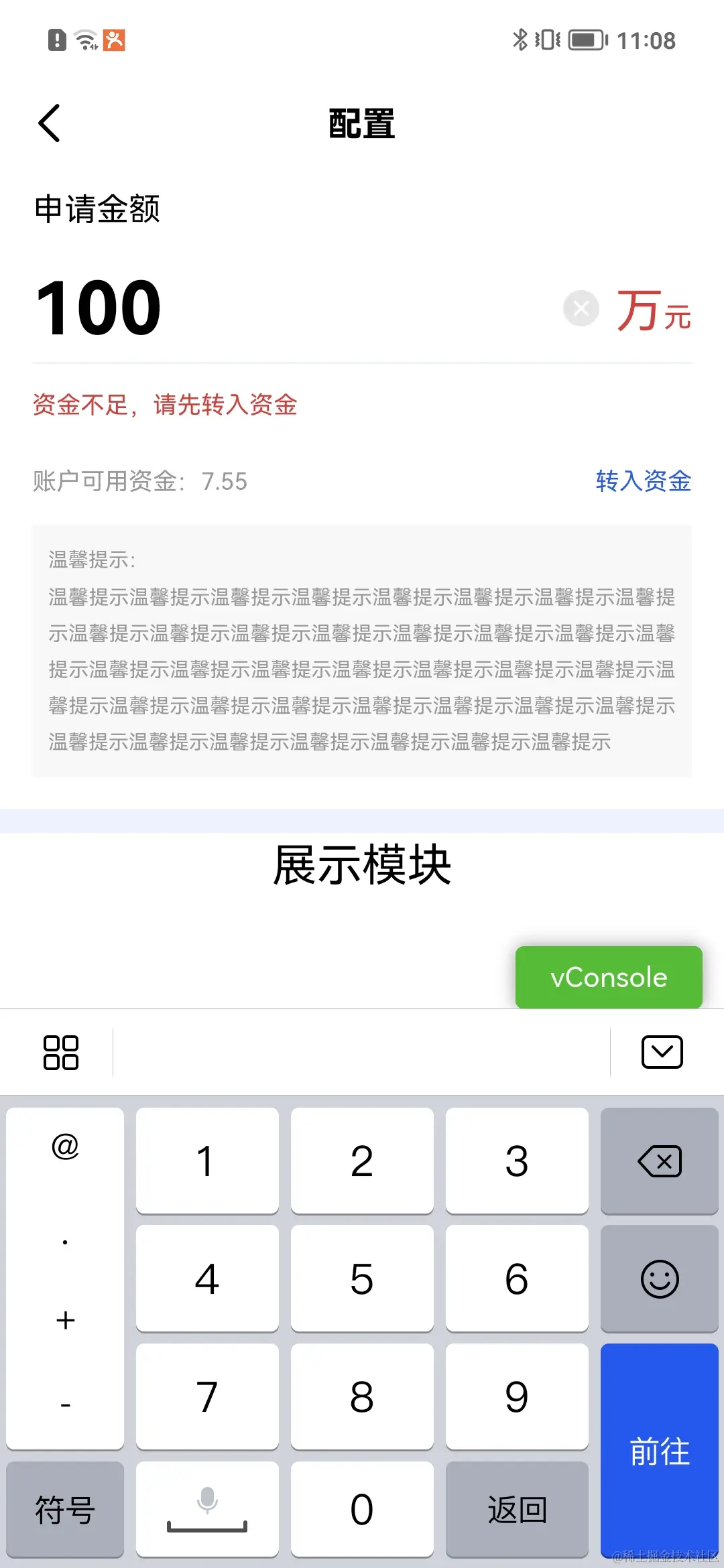
Task: Tap the back arrow at top left
Action: (49, 123)
